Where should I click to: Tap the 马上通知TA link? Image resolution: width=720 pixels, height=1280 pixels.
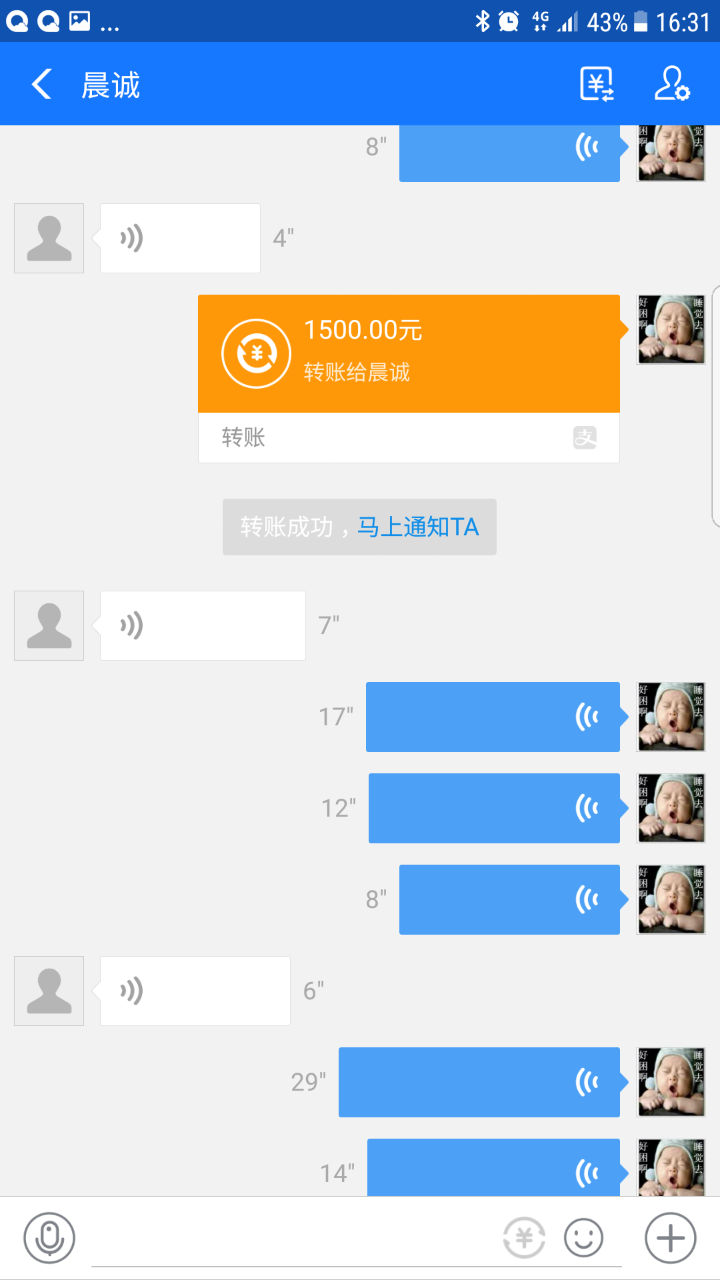click(418, 527)
